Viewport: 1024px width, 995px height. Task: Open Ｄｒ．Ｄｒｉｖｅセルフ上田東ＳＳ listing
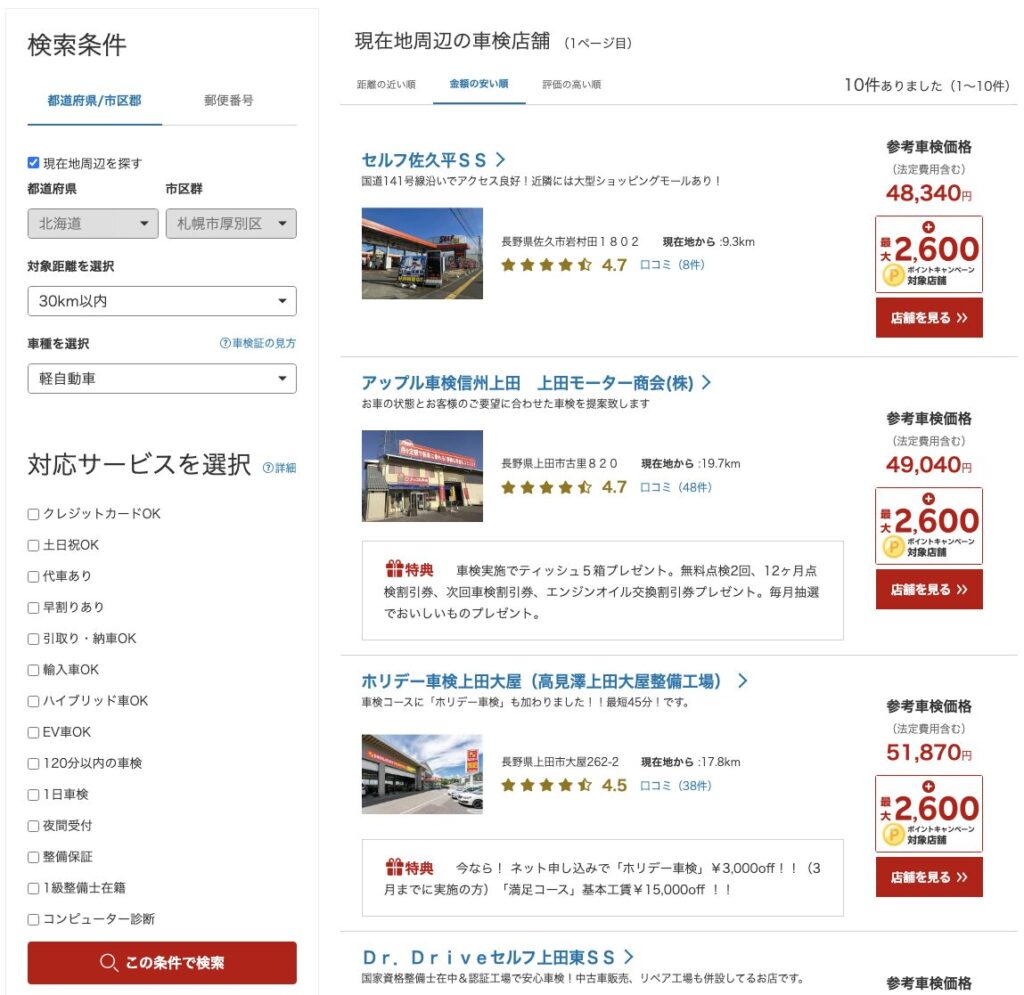point(497,957)
